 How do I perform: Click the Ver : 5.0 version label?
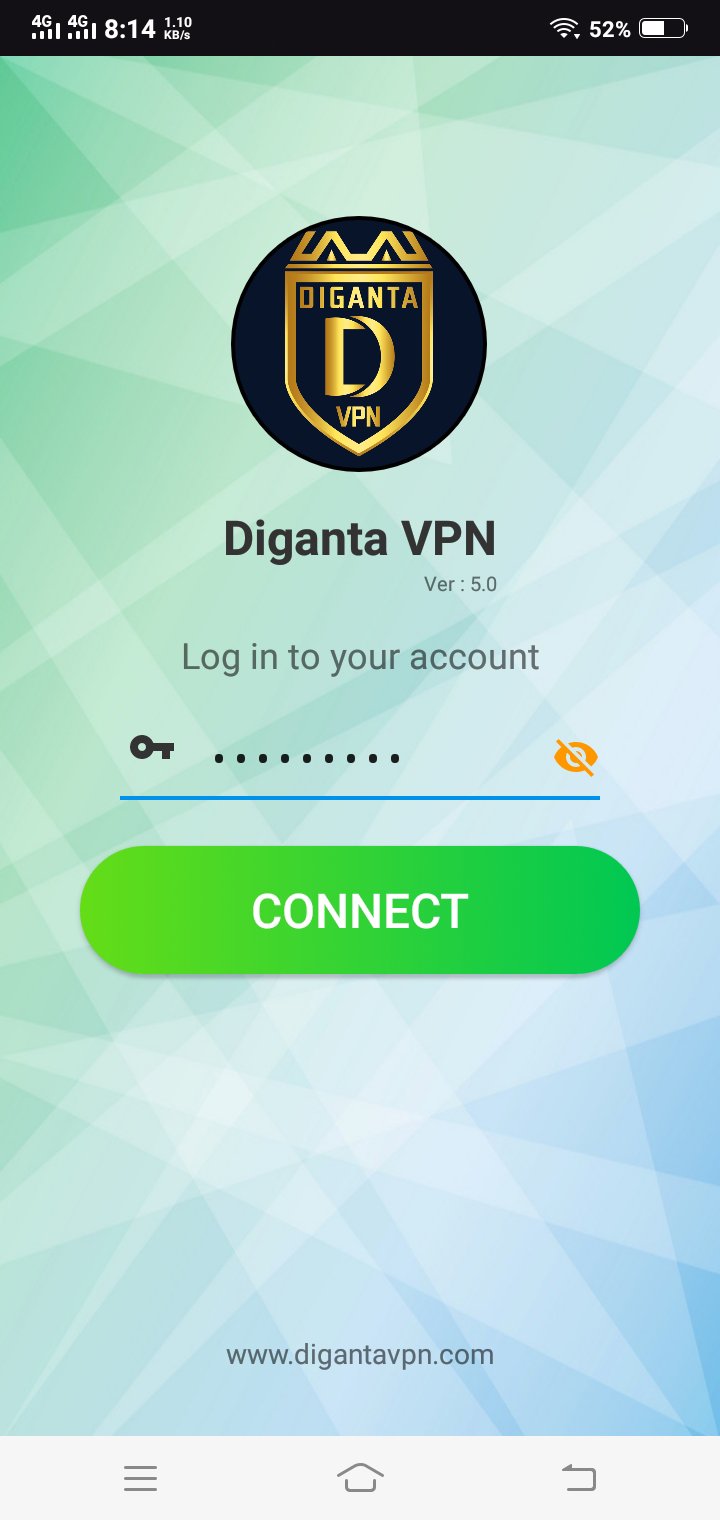[459, 584]
